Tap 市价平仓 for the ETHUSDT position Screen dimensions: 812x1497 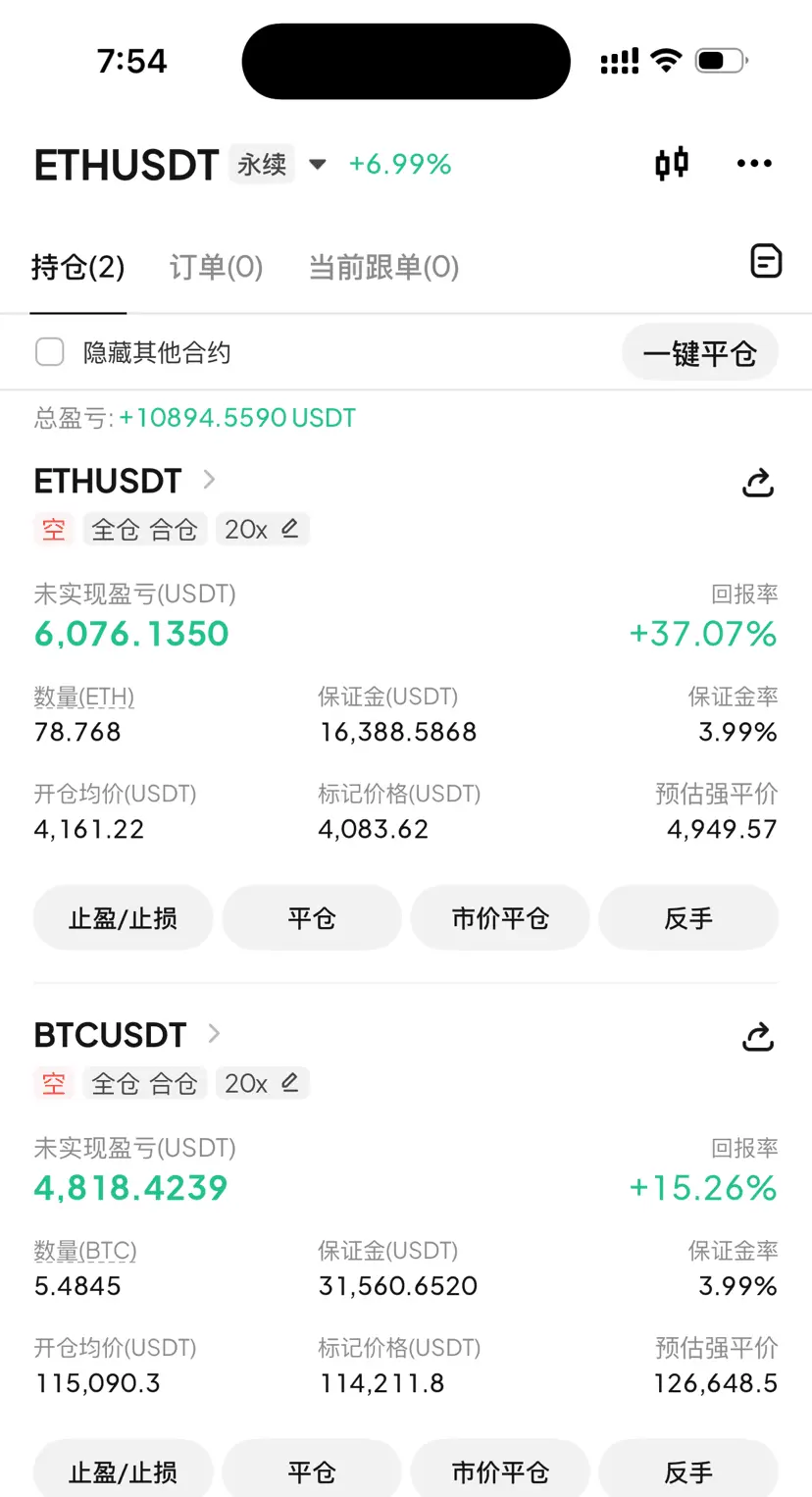tap(500, 918)
